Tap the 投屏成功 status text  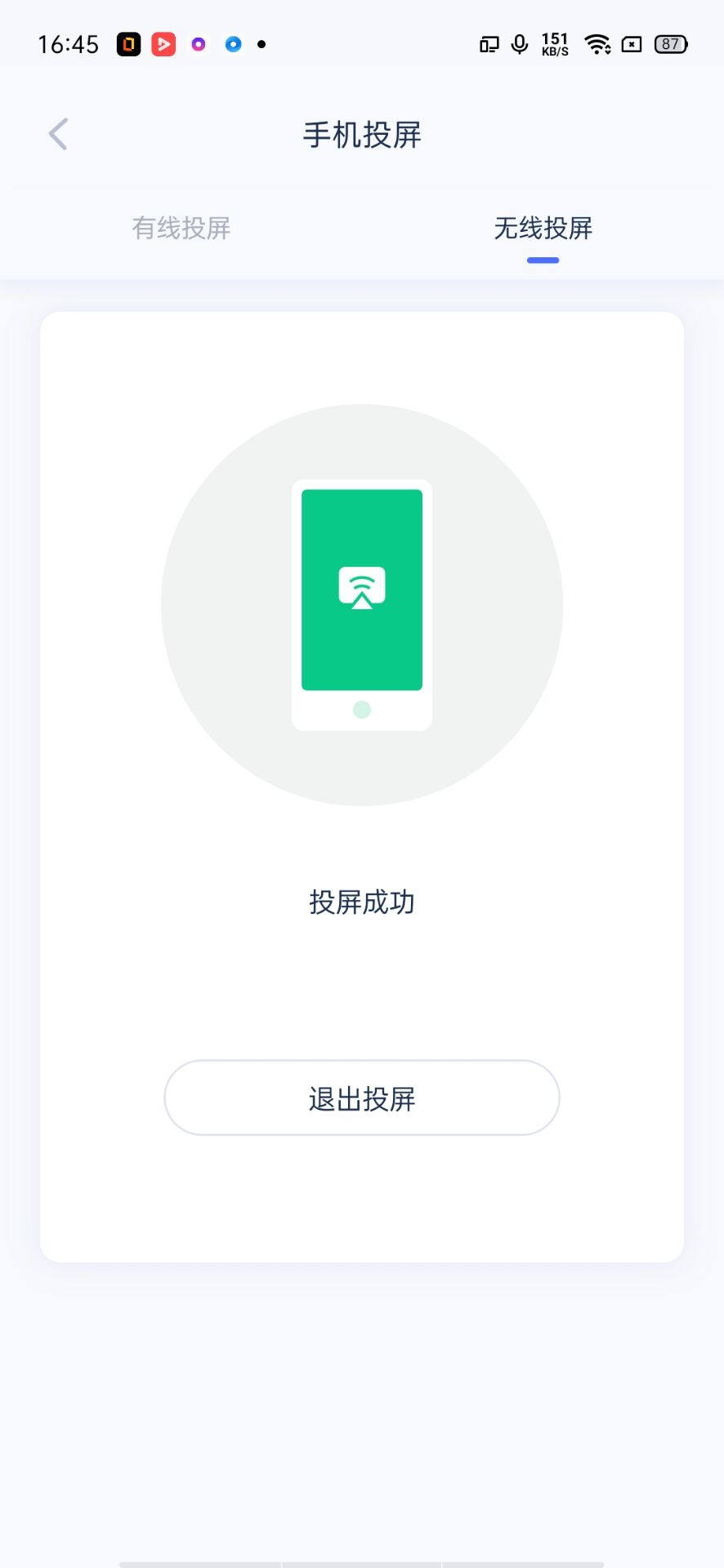[x=362, y=902]
